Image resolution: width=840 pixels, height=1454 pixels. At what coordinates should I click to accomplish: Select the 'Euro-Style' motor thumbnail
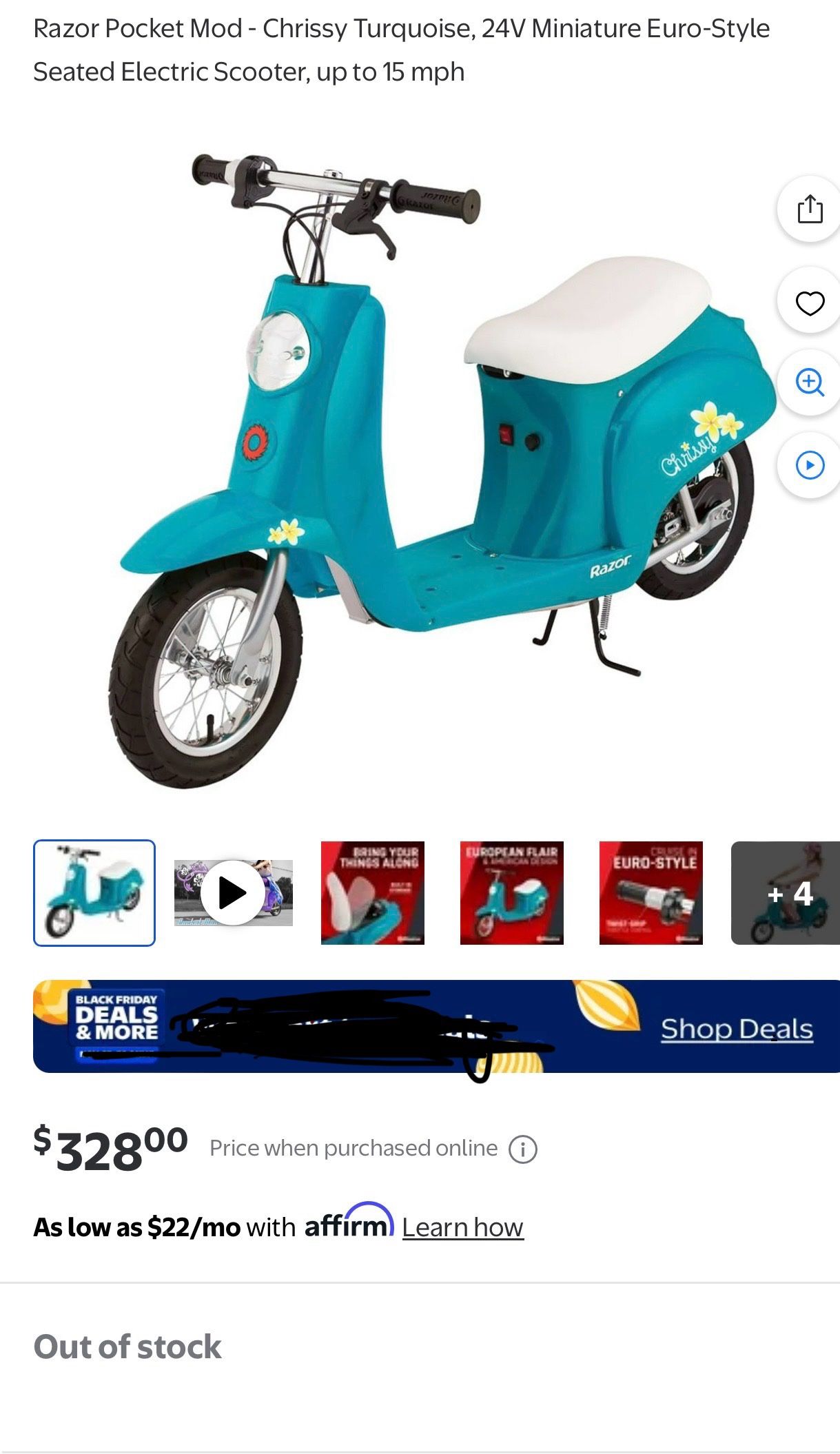click(651, 893)
